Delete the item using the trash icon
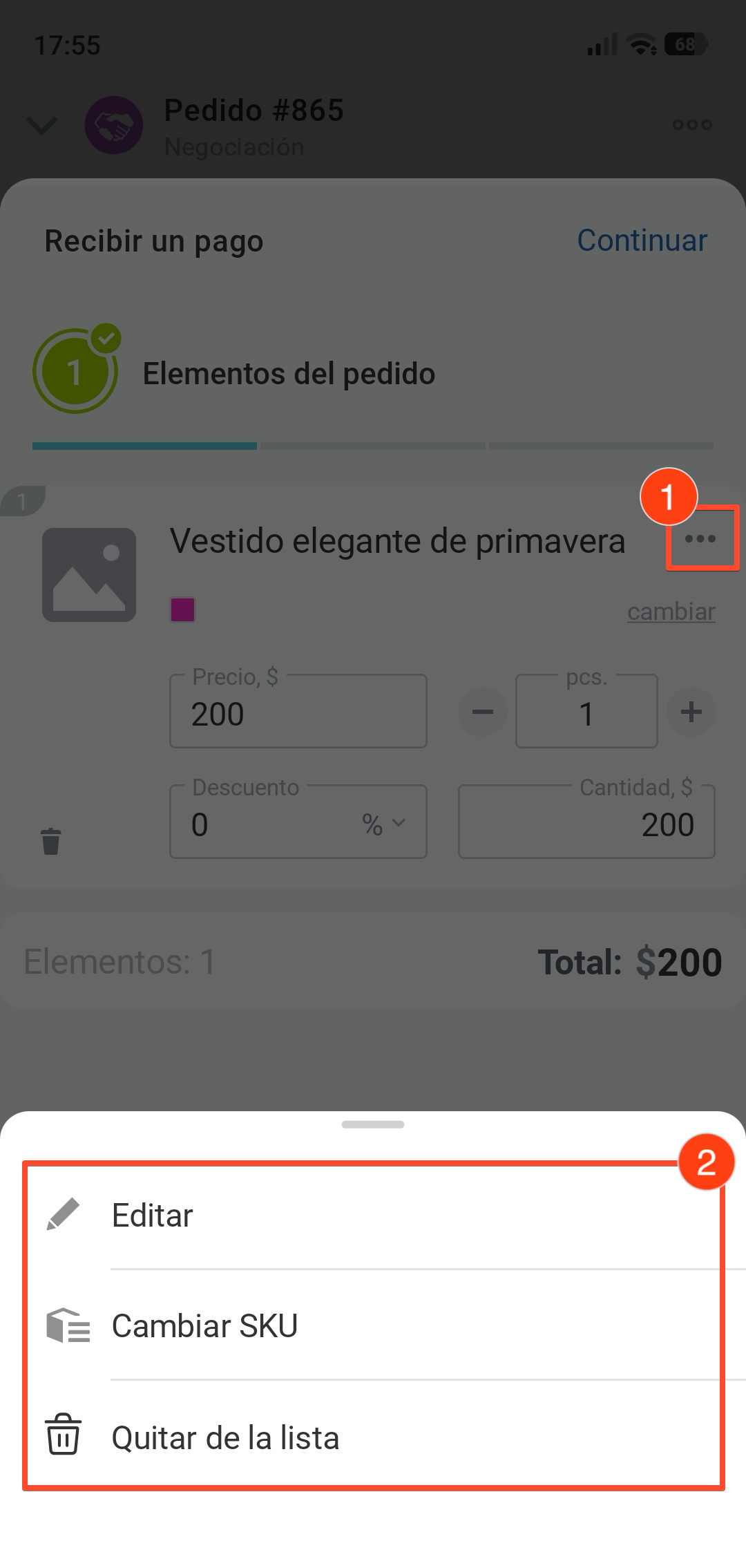Screen dimensions: 746x1568 point(51,841)
